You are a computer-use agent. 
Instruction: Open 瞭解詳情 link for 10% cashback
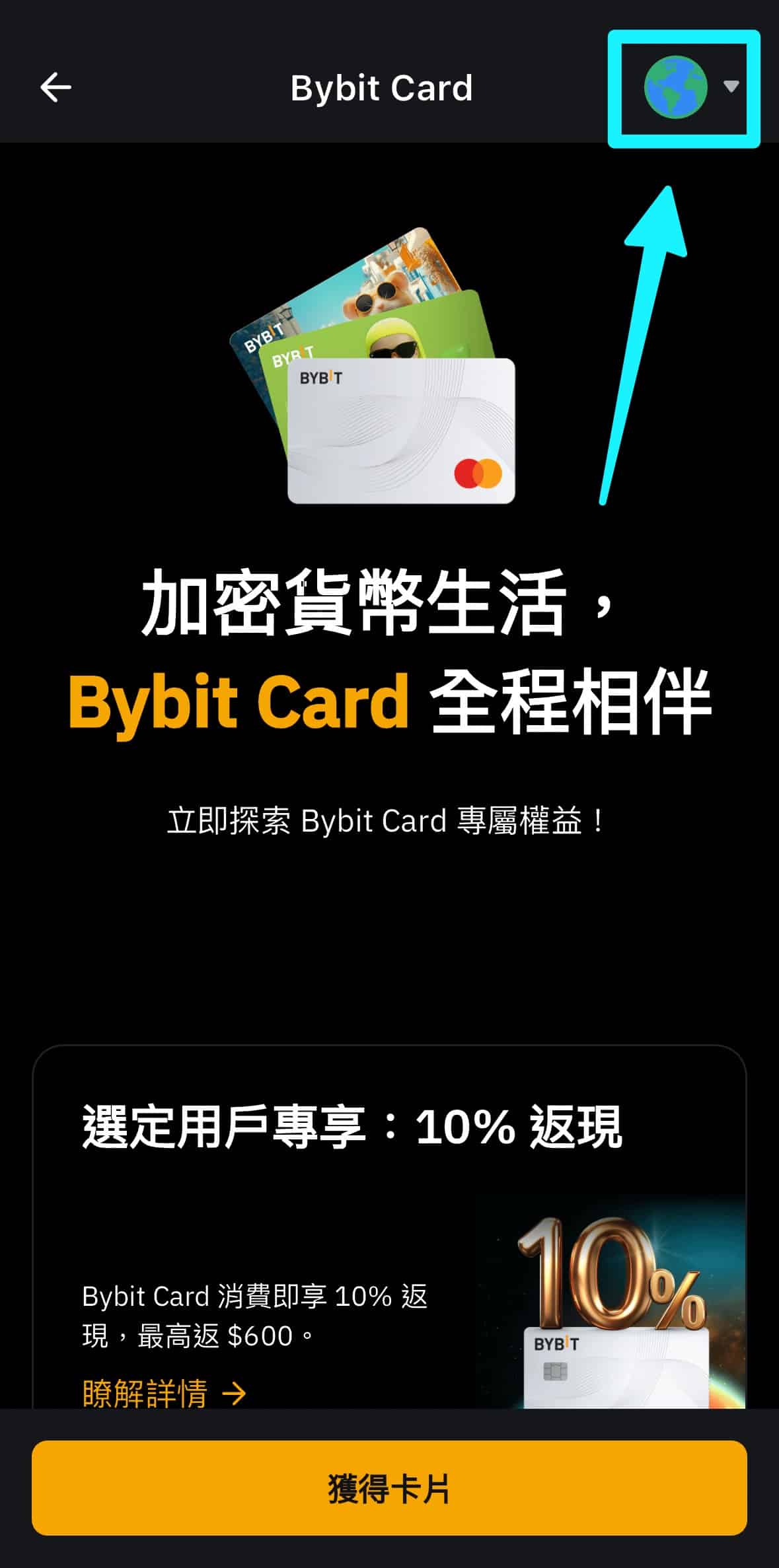click(x=164, y=1394)
